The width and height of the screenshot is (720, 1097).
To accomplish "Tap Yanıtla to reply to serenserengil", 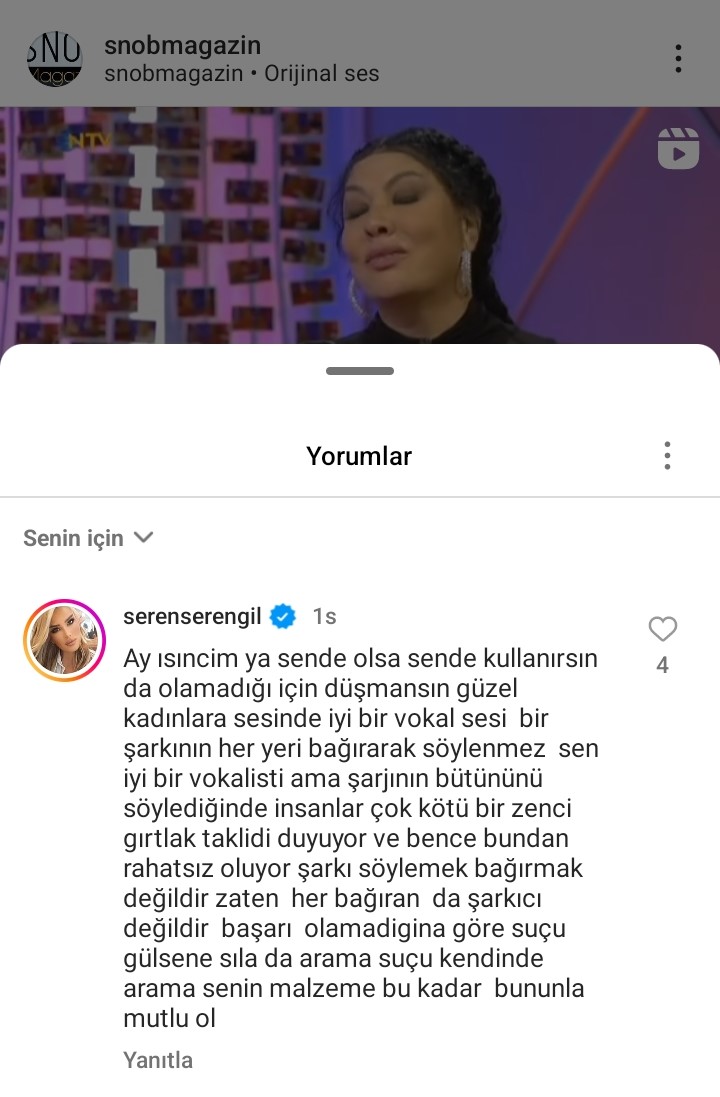I will [x=158, y=1060].
